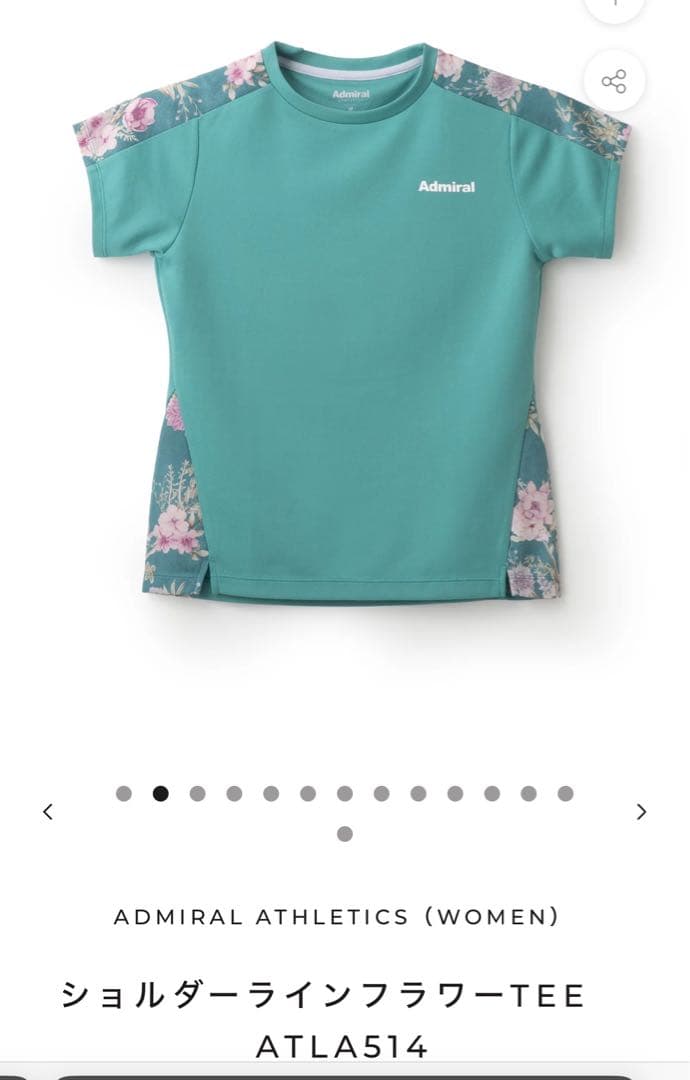Image resolution: width=690 pixels, height=1080 pixels.
Task: Share this product
Action: (613, 82)
